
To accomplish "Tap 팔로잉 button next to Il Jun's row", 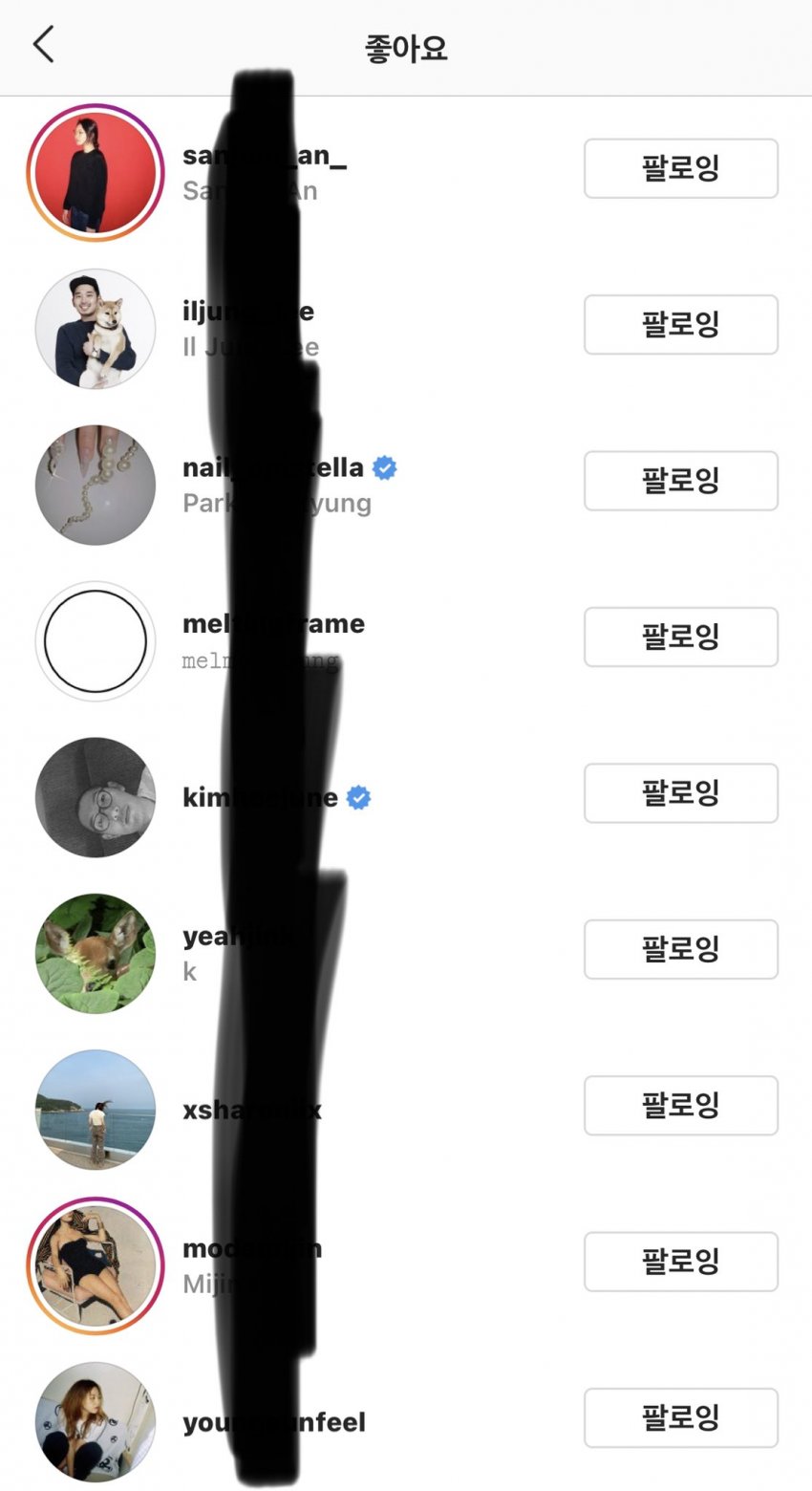I will coord(680,325).
